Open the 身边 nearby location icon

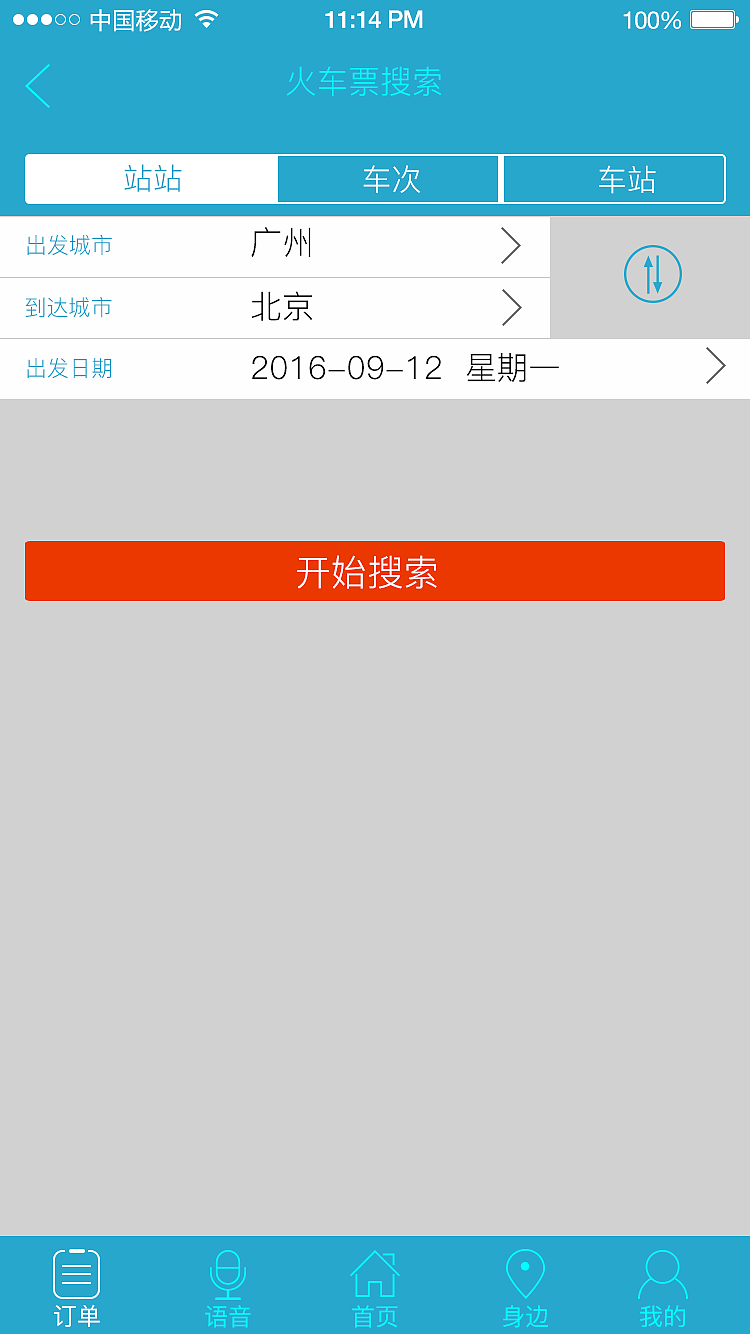[x=525, y=1285]
